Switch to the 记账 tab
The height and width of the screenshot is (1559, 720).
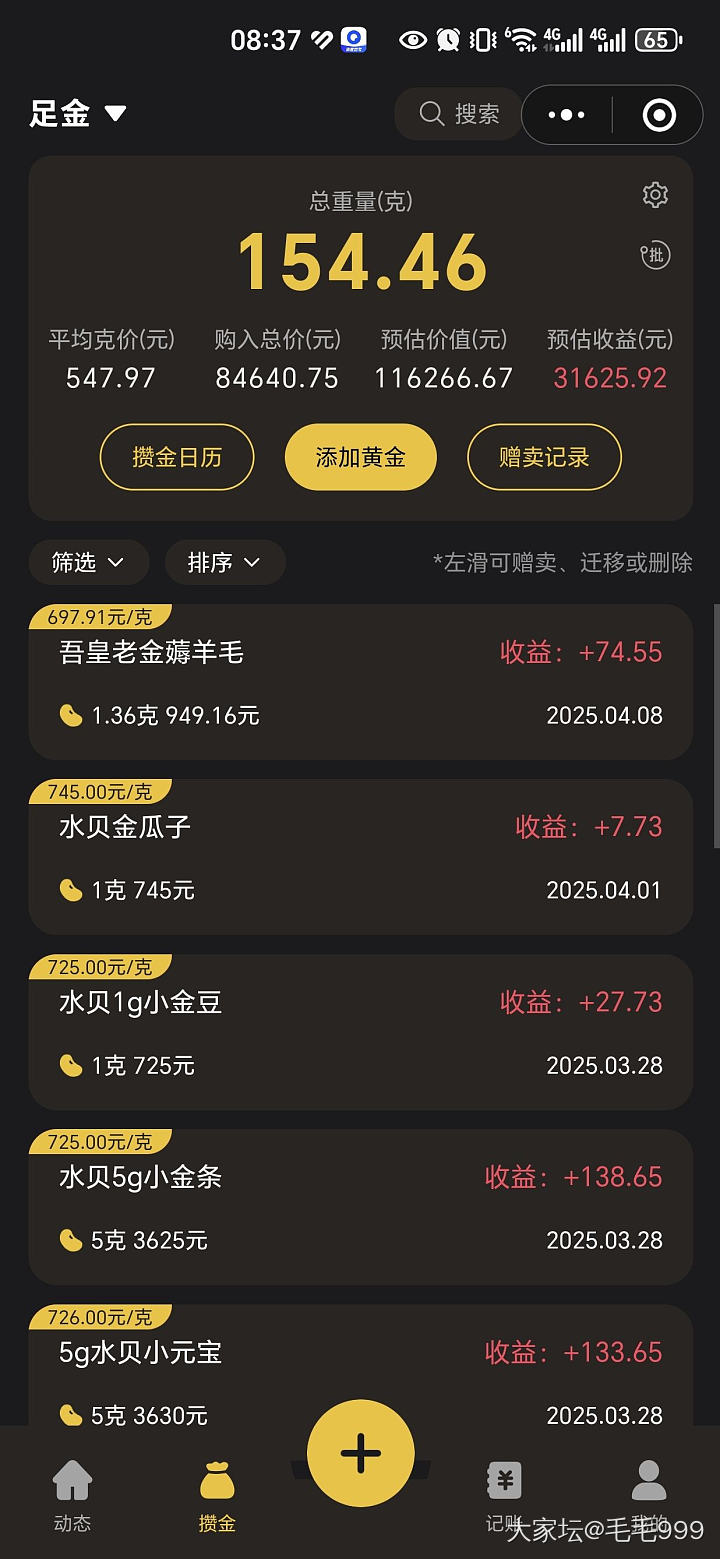(504, 1496)
